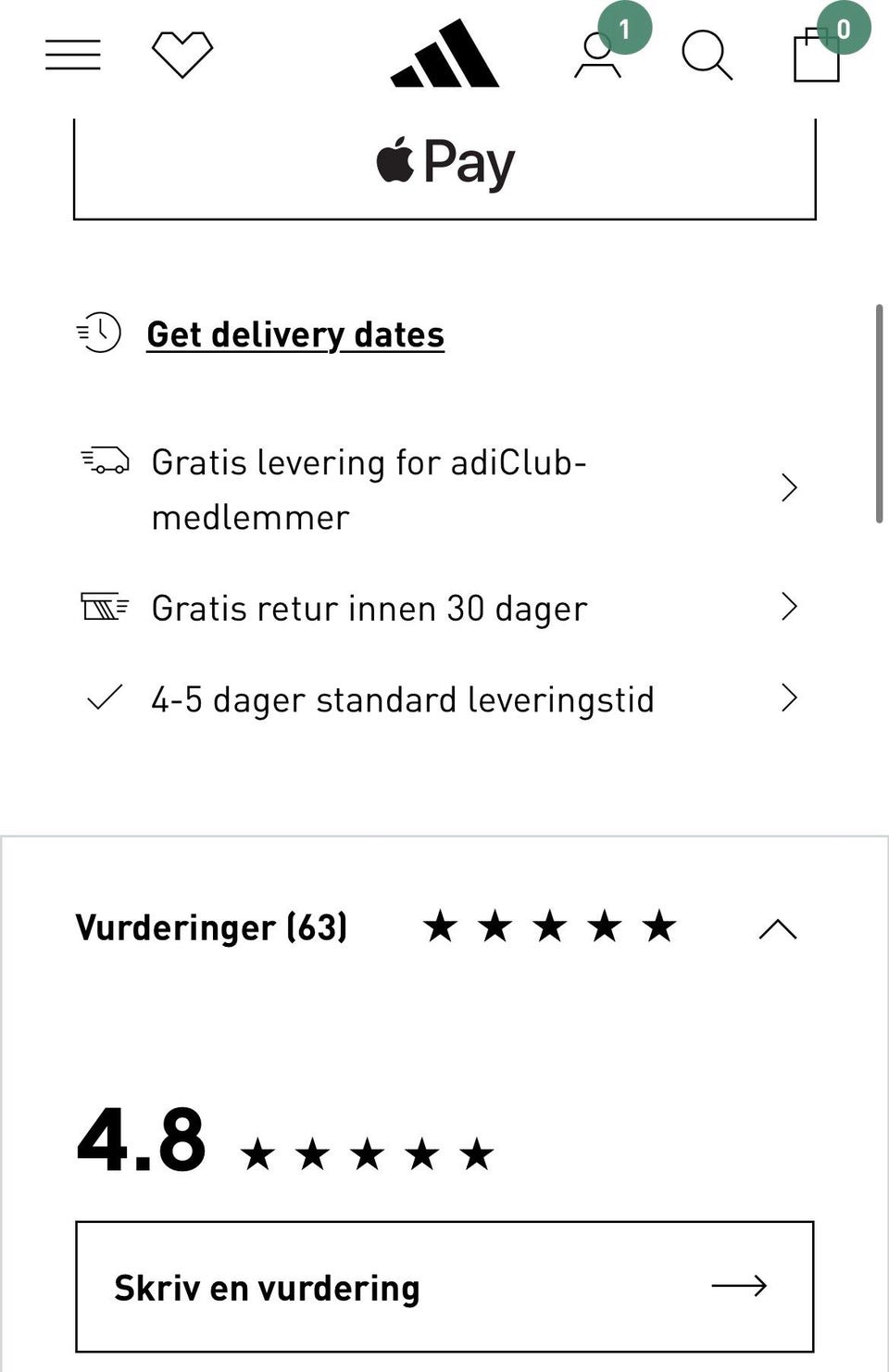Open the Get delivery dates link

click(x=294, y=334)
